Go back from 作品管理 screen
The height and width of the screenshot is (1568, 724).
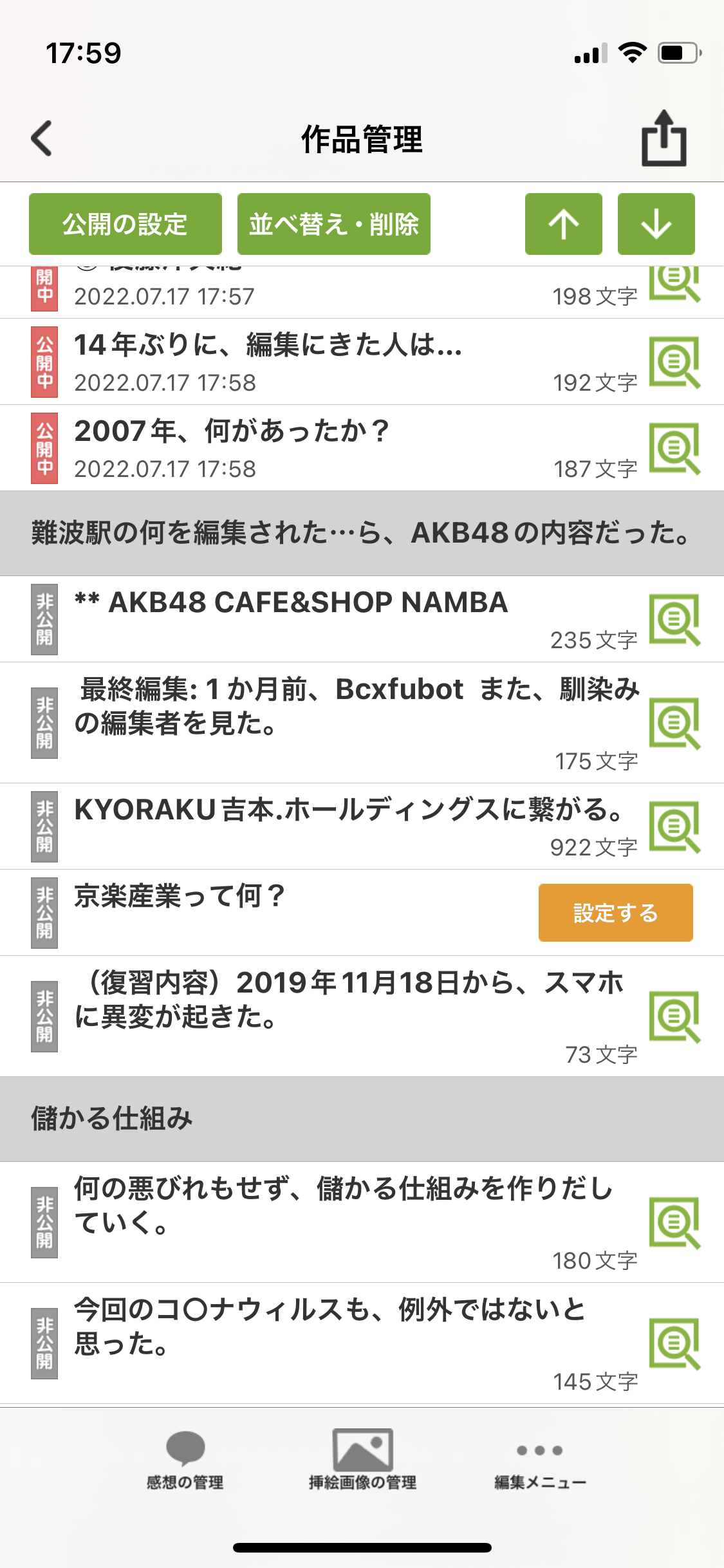coord(42,138)
